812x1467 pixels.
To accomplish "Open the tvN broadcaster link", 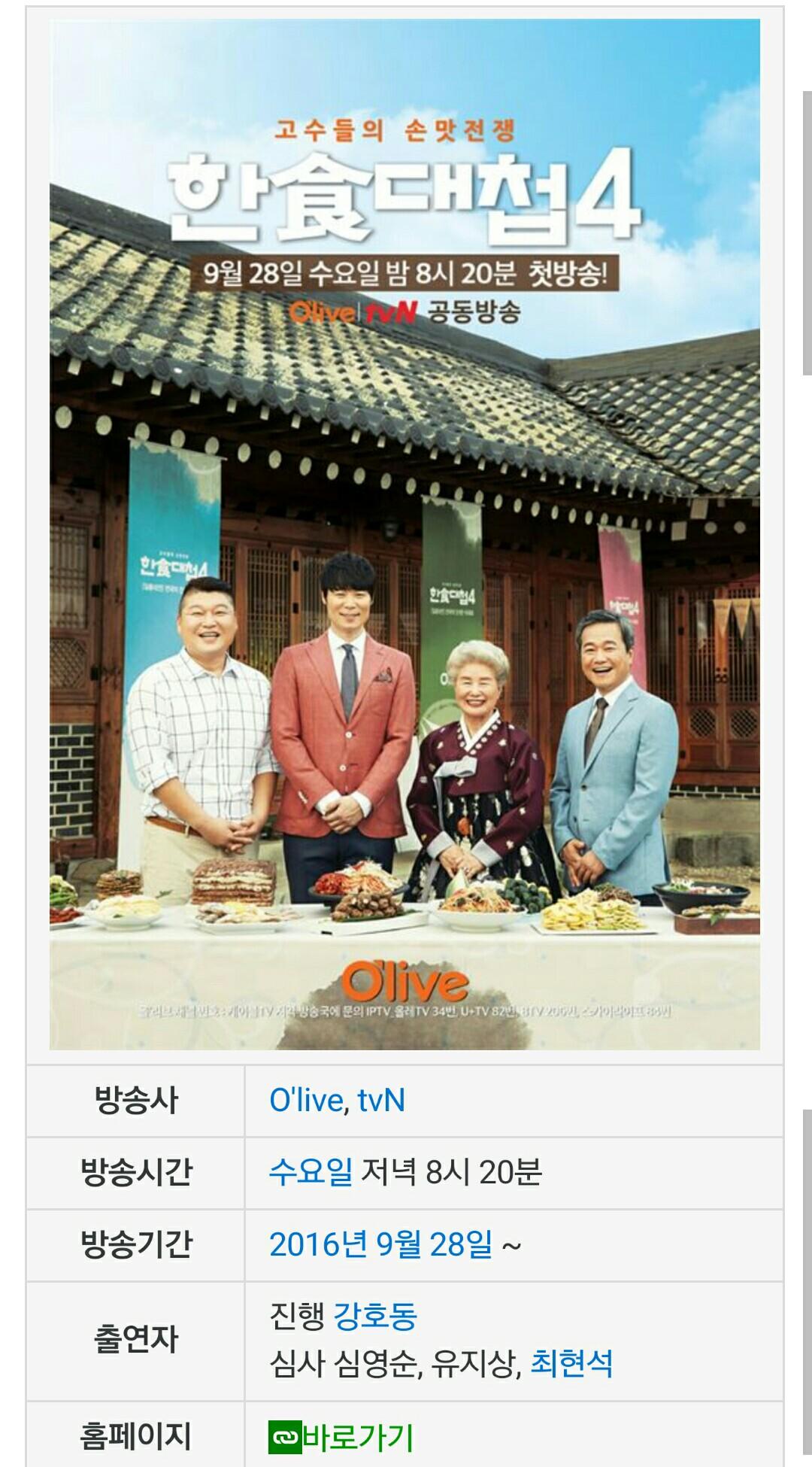I will [x=381, y=1101].
